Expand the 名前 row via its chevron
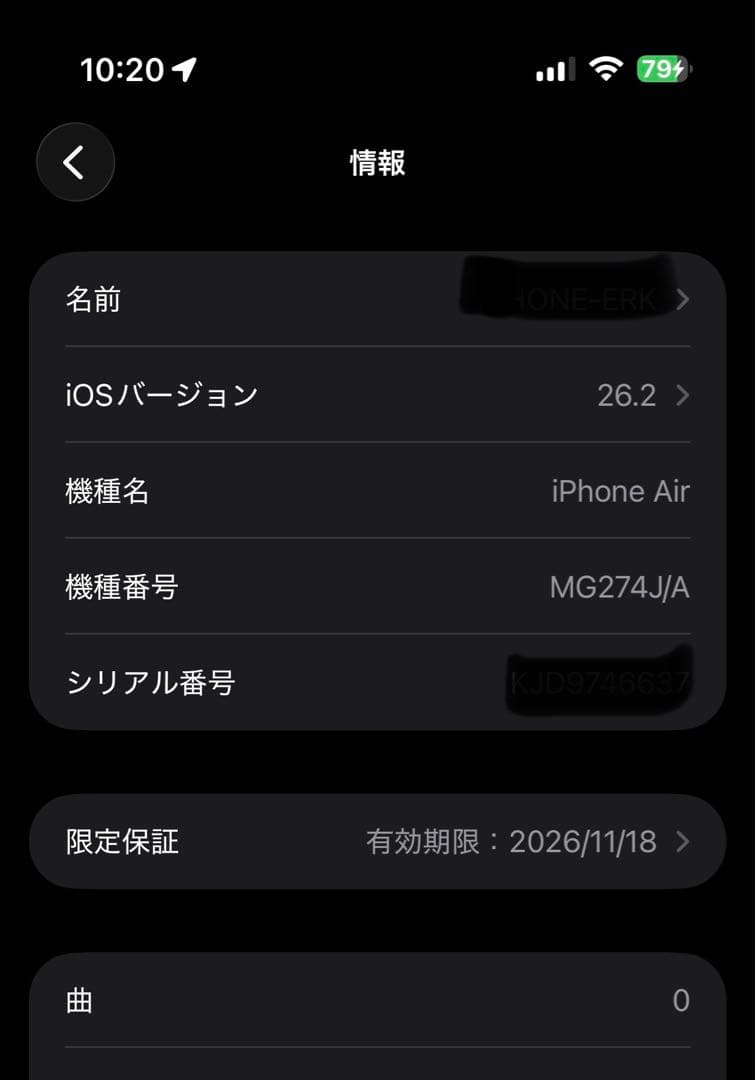Image resolution: width=755 pixels, height=1080 pixels. click(683, 299)
